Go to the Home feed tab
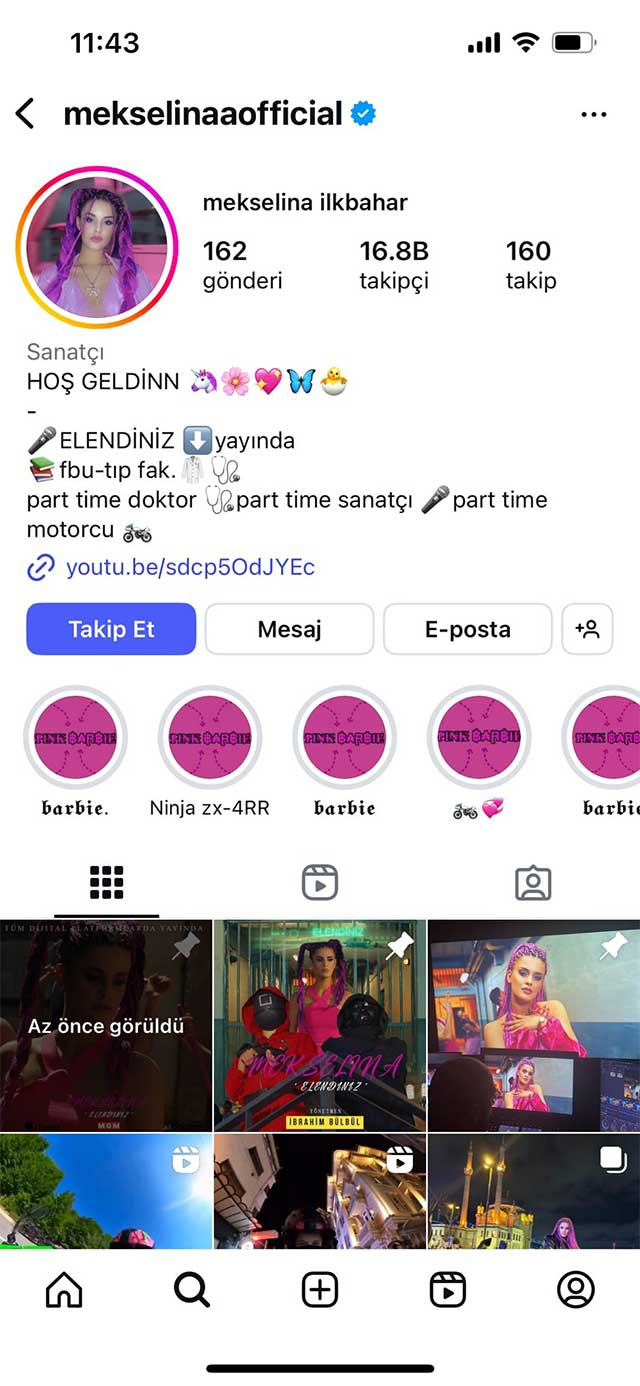This screenshot has width=640, height=1386. coord(64,1290)
